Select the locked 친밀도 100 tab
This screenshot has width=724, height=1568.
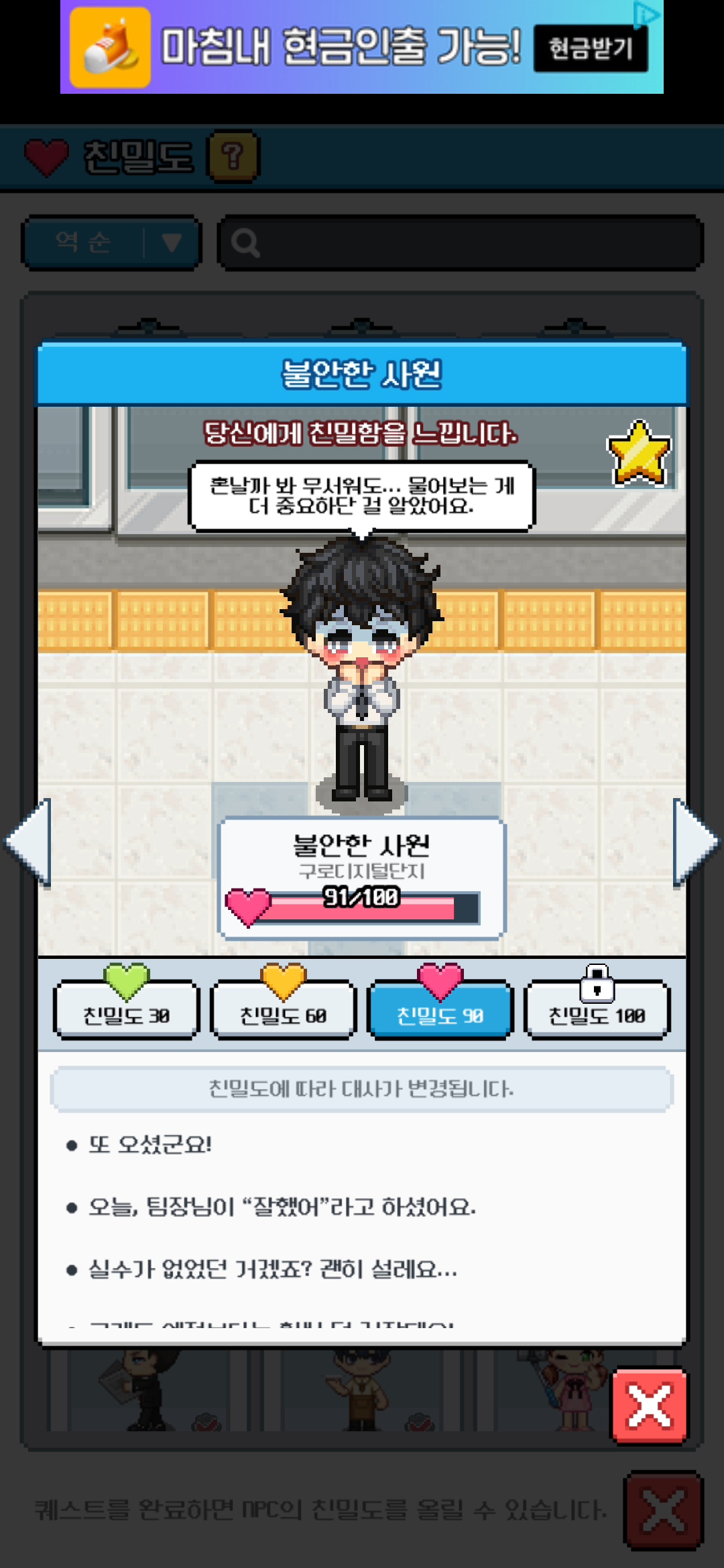[597, 1010]
